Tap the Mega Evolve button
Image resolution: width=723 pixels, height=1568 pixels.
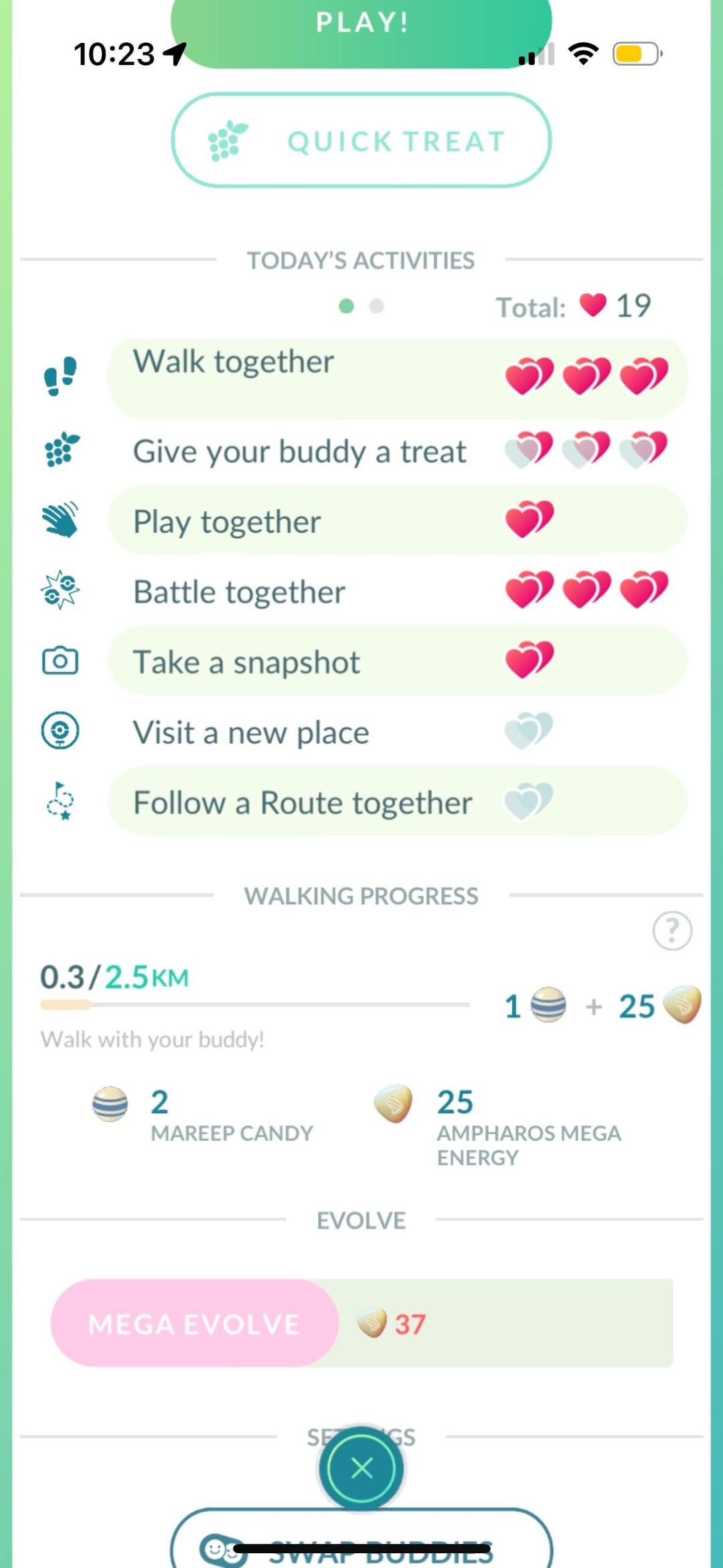pyautogui.click(x=194, y=1324)
